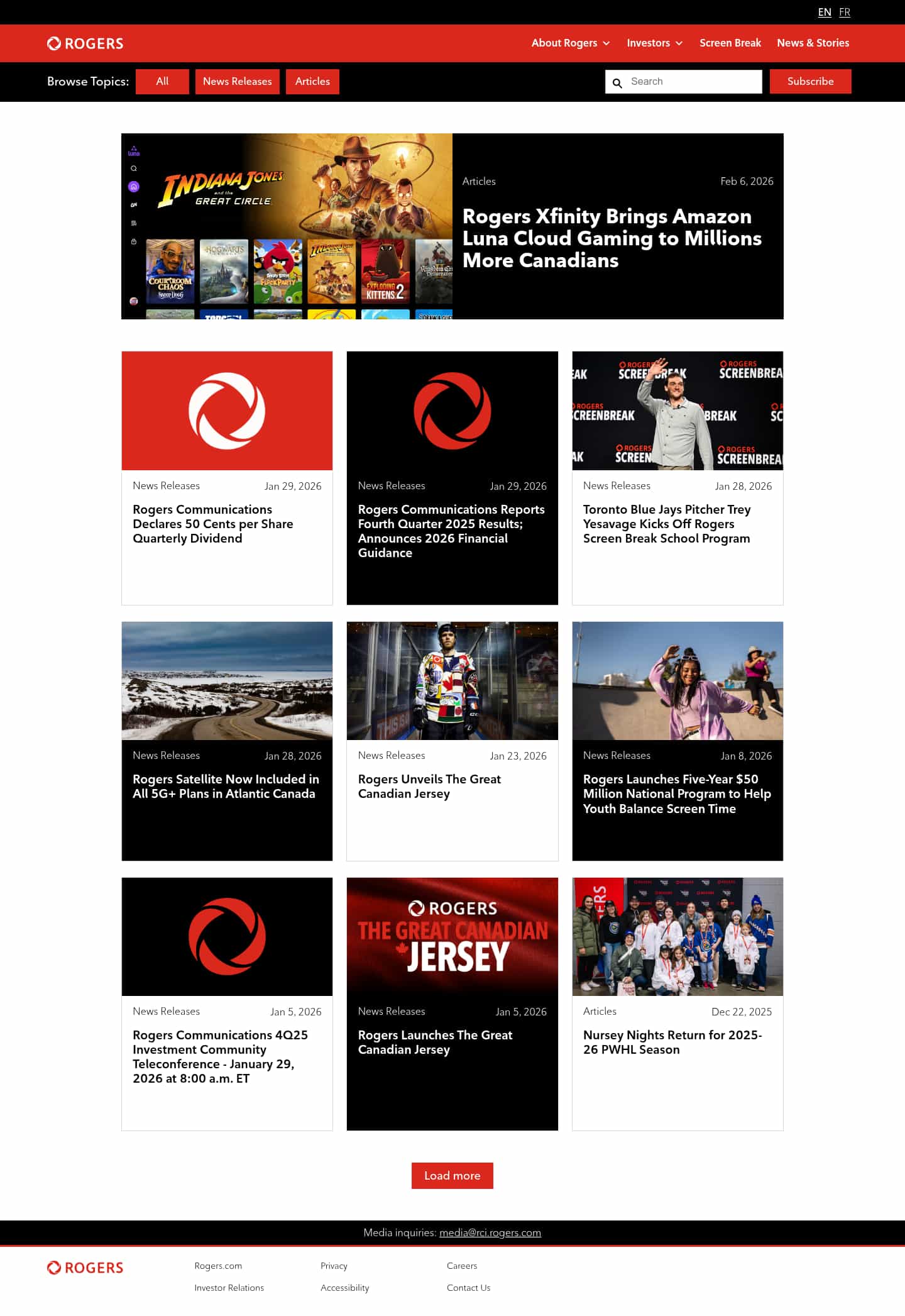Open Rogers Unveils Great Canadian Jersey
905x1316 pixels.
coord(429,786)
